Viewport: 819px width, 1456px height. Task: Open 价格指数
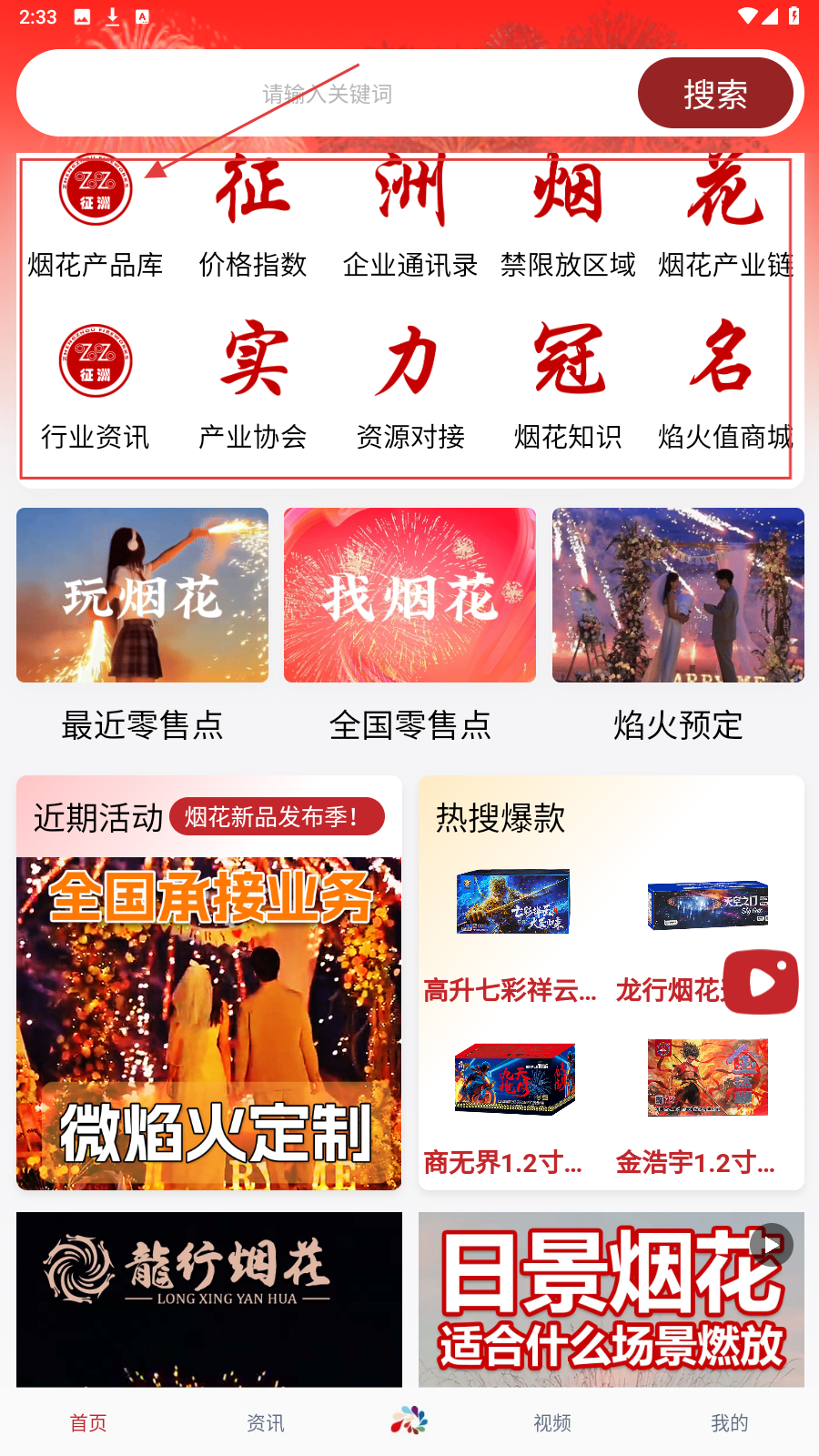click(x=253, y=218)
